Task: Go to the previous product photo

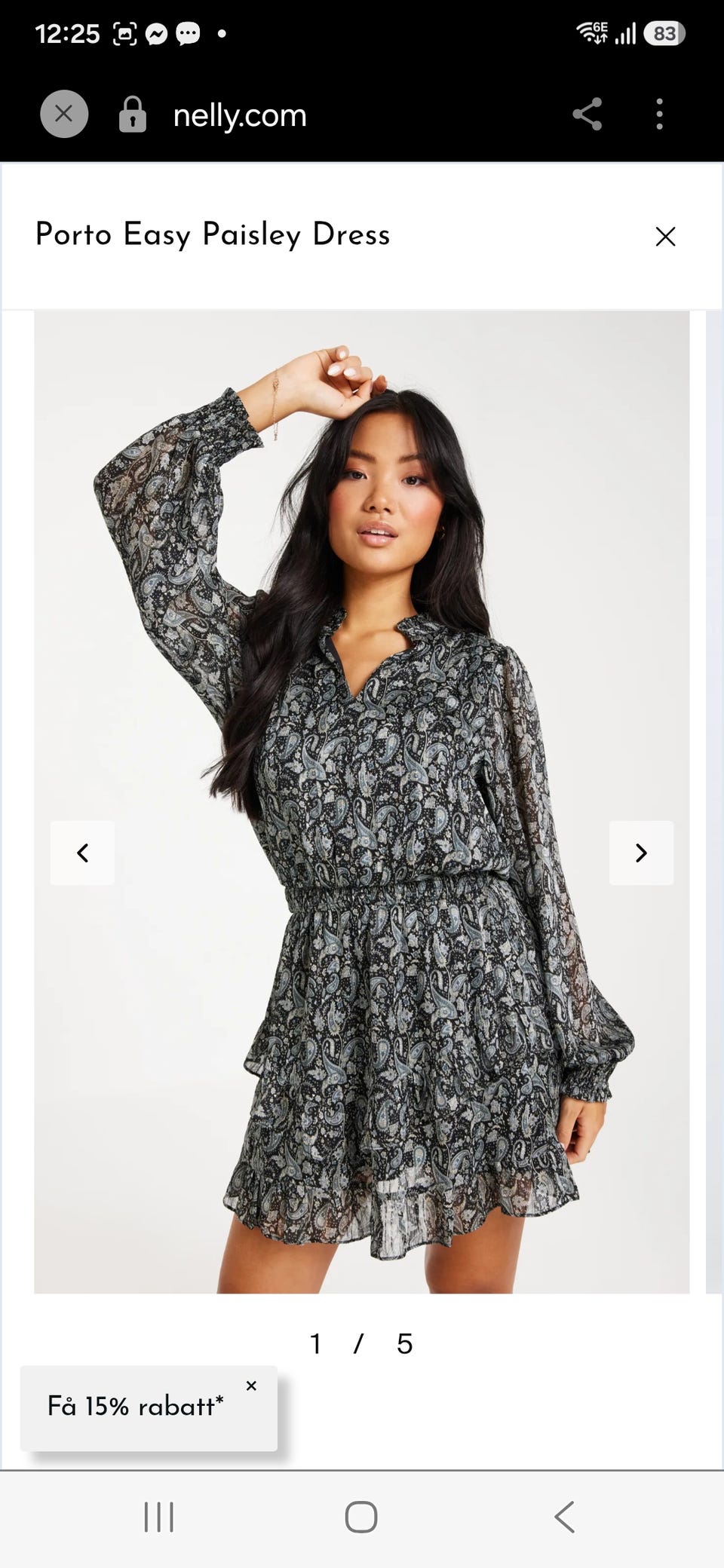Action: click(83, 853)
